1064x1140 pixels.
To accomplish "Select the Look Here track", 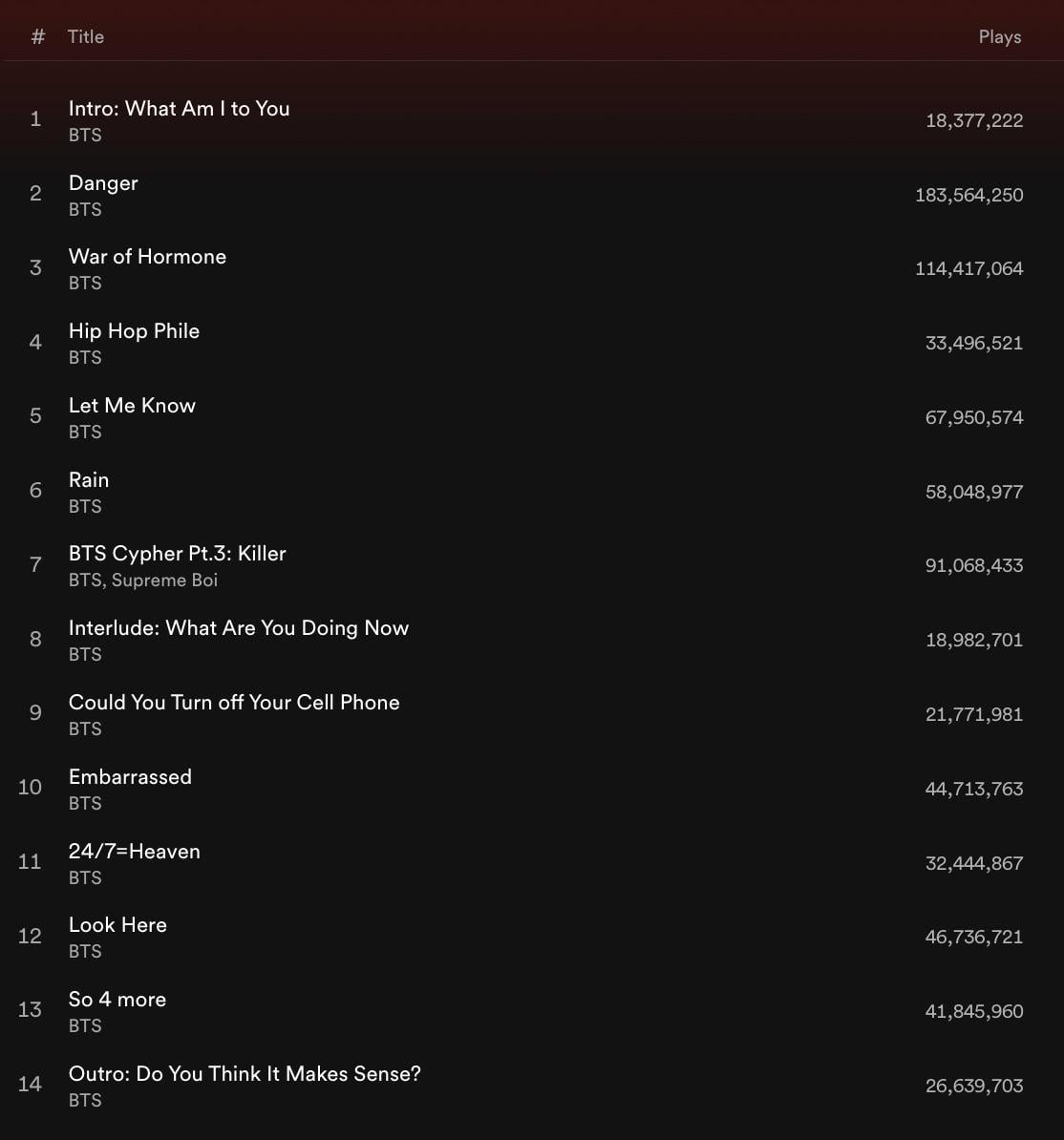I will tap(117, 925).
